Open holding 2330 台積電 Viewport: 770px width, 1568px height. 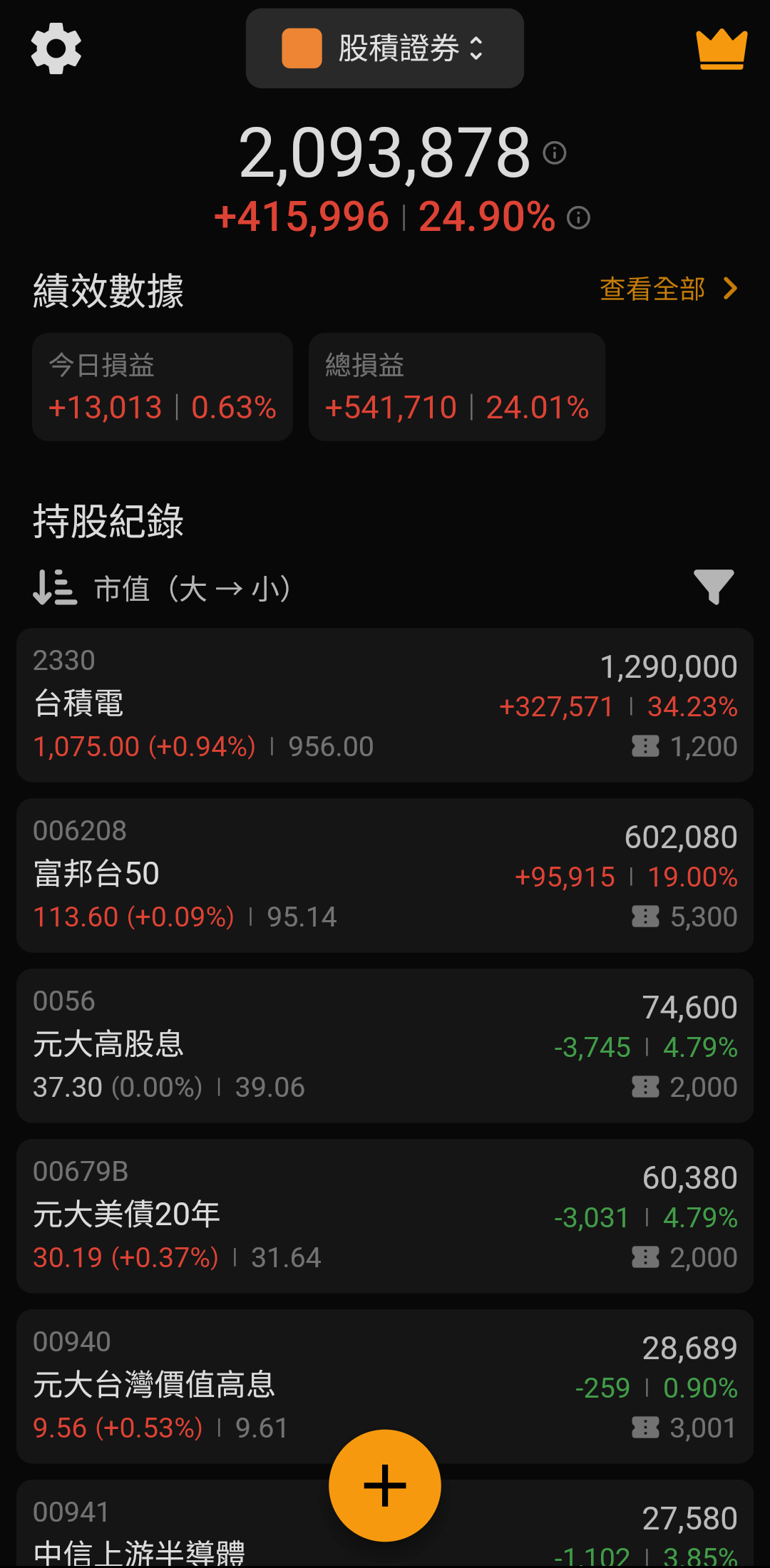(x=385, y=705)
